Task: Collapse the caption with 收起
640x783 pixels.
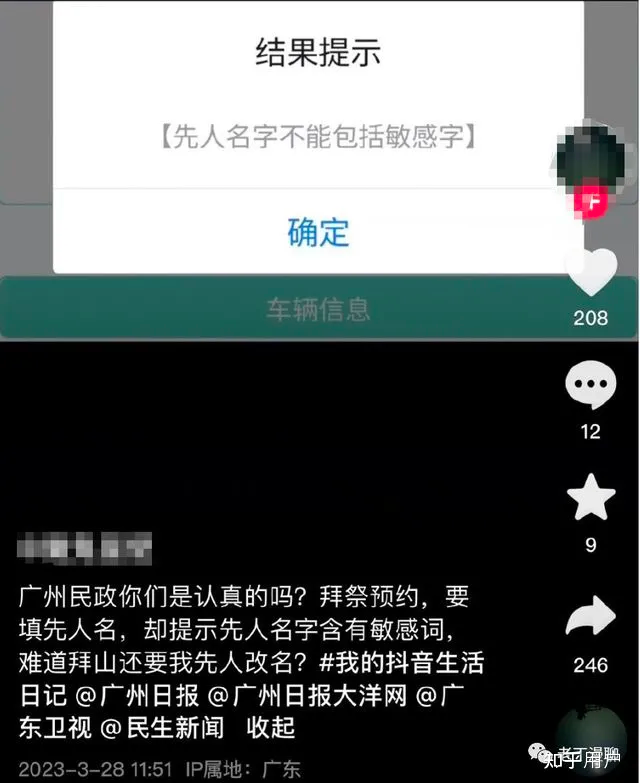Action: pos(272,726)
